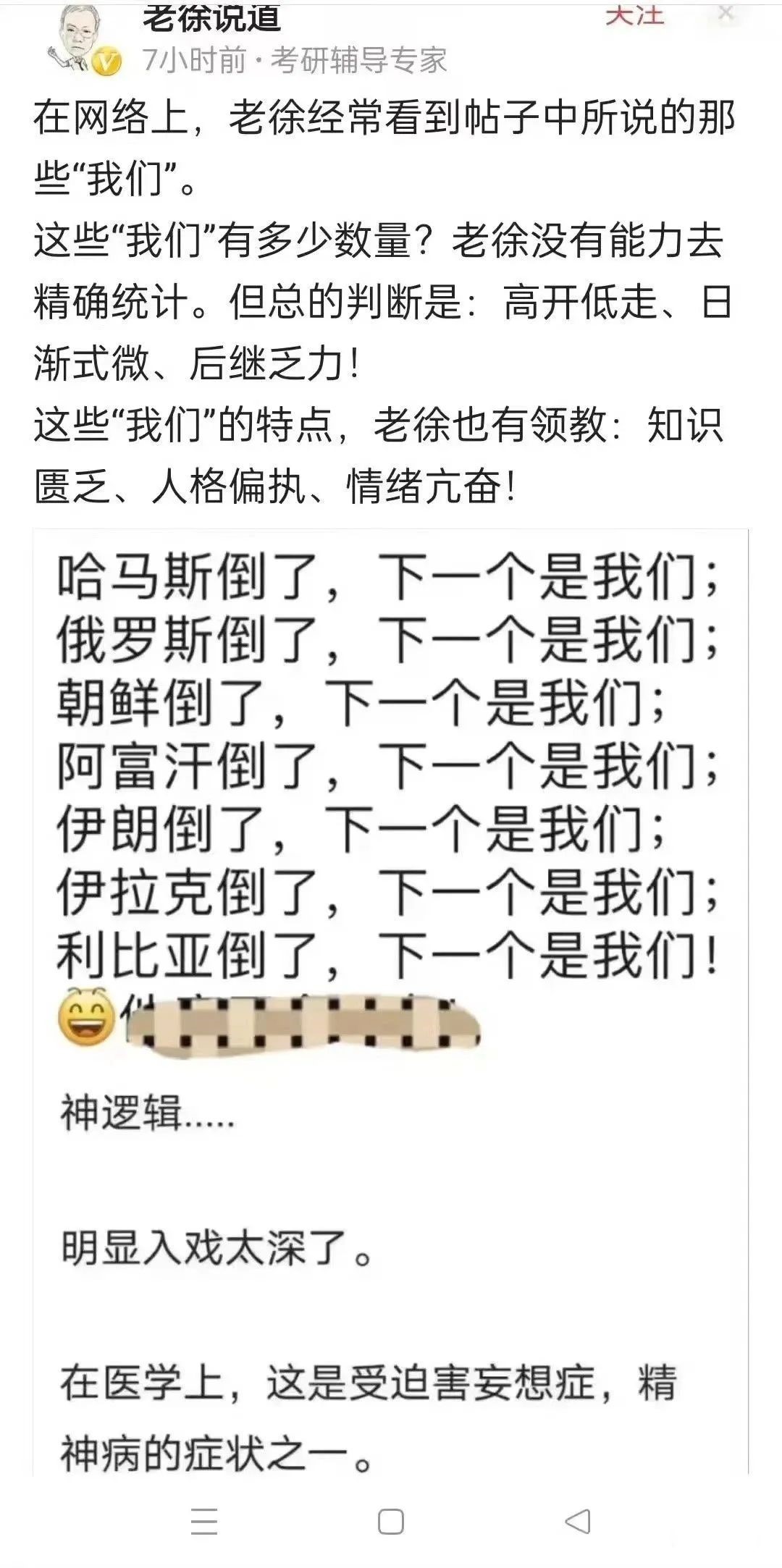Viewport: 782px width, 1568px height.
Task: Open the system menu button with three lines
Action: coord(204,1522)
